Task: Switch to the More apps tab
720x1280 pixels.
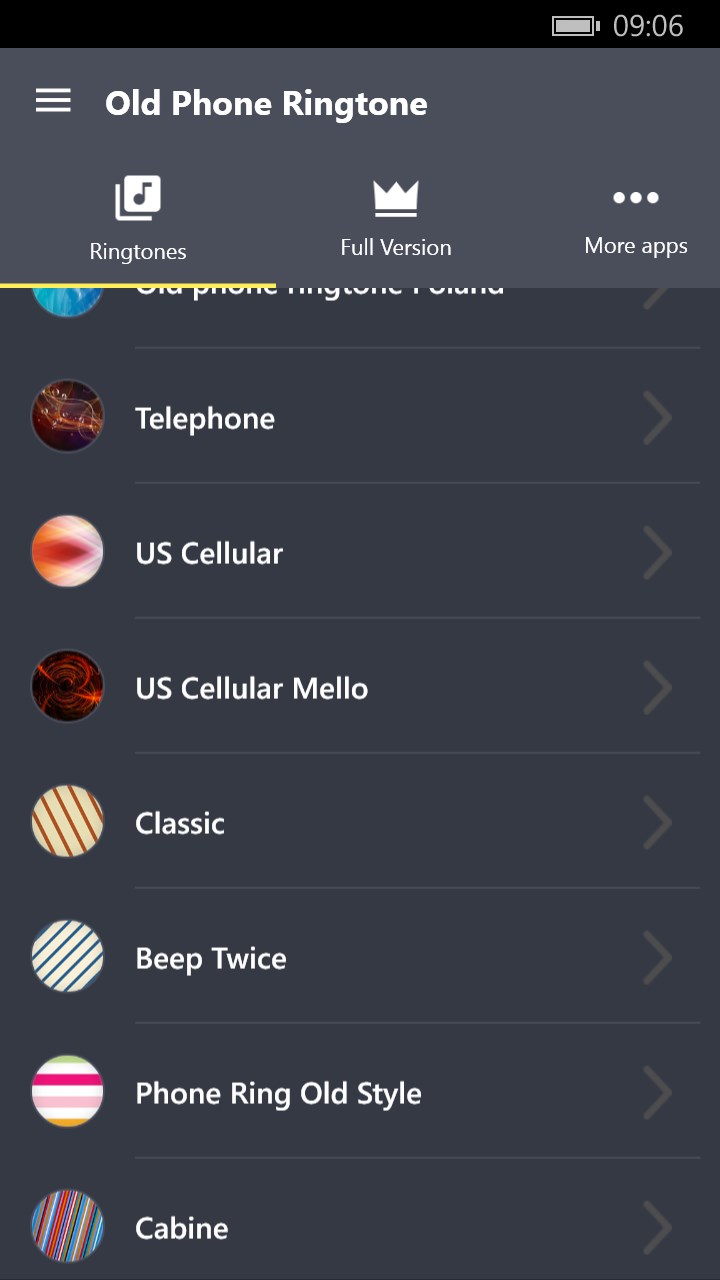Action: (636, 220)
